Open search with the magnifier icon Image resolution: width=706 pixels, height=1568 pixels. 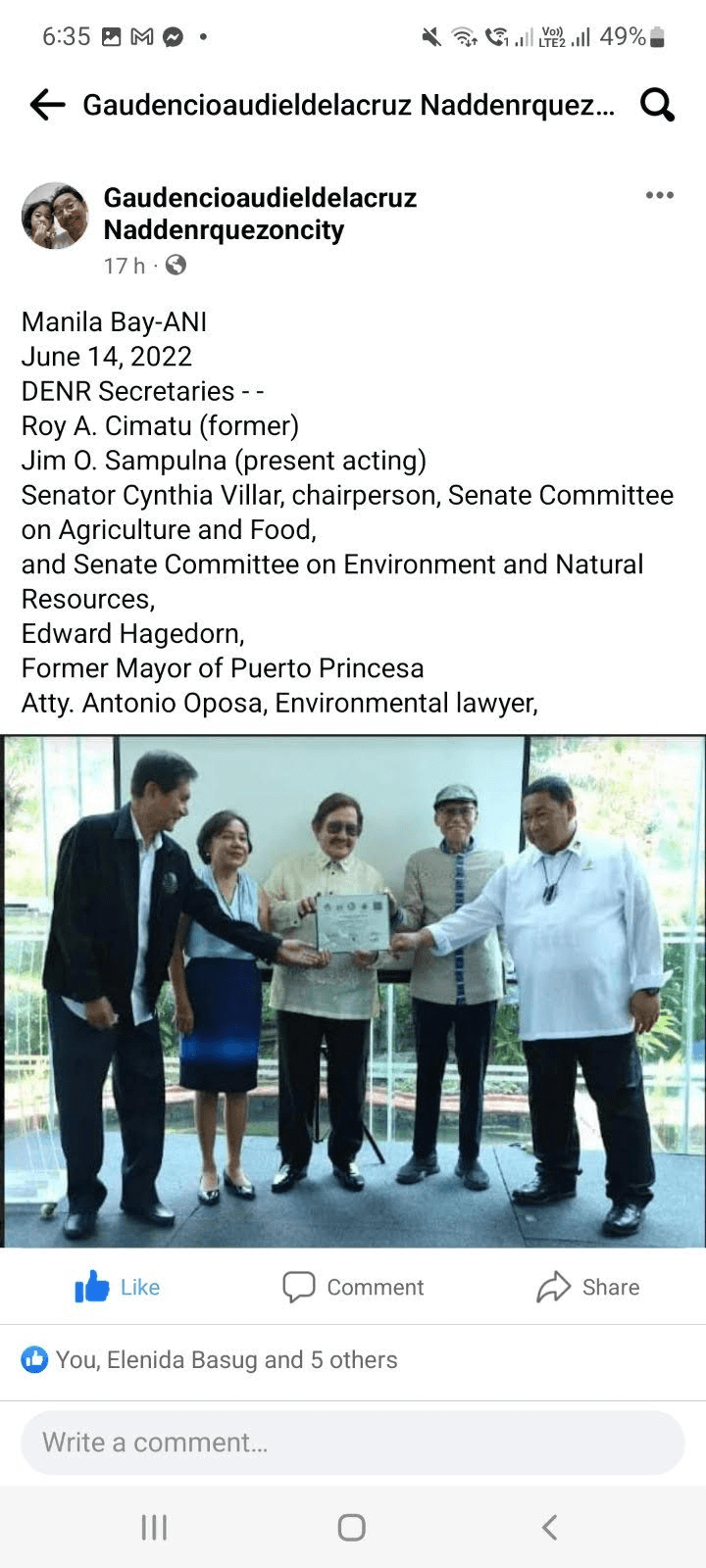(657, 105)
